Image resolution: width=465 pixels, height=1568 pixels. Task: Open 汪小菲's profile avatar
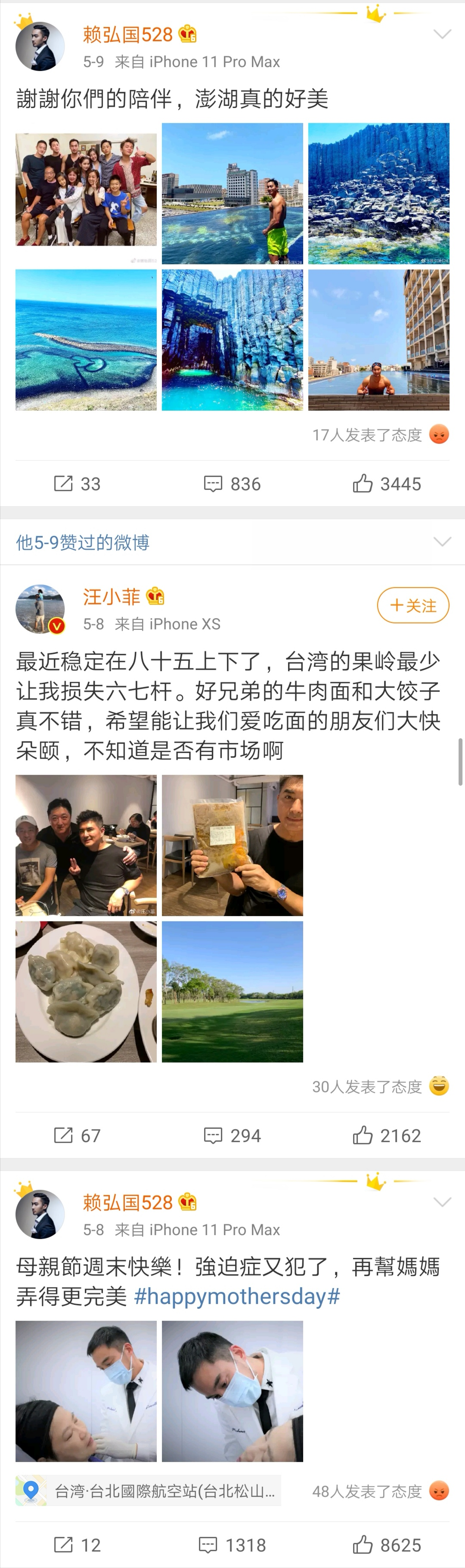40,609
